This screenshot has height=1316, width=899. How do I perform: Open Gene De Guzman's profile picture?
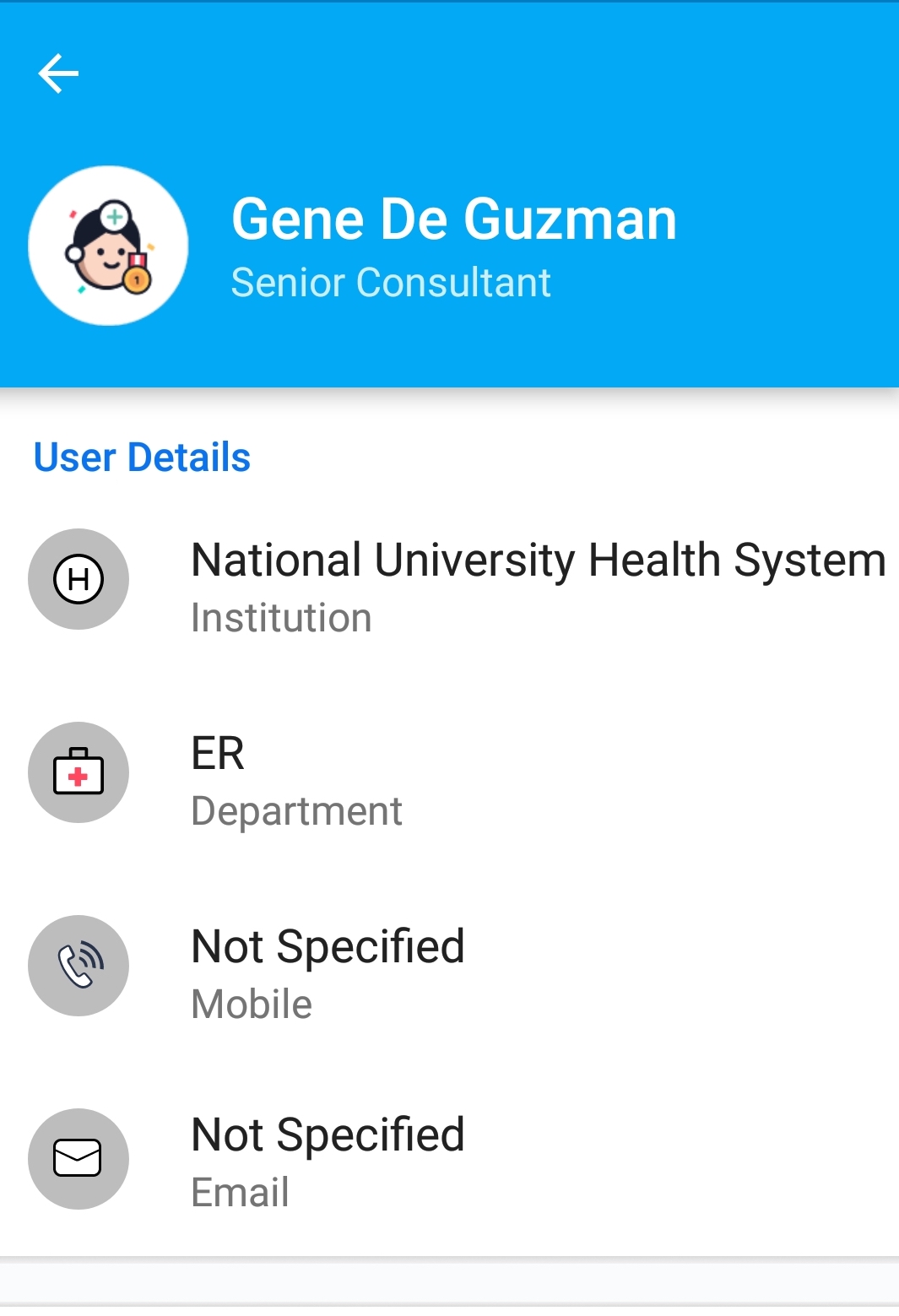108,246
